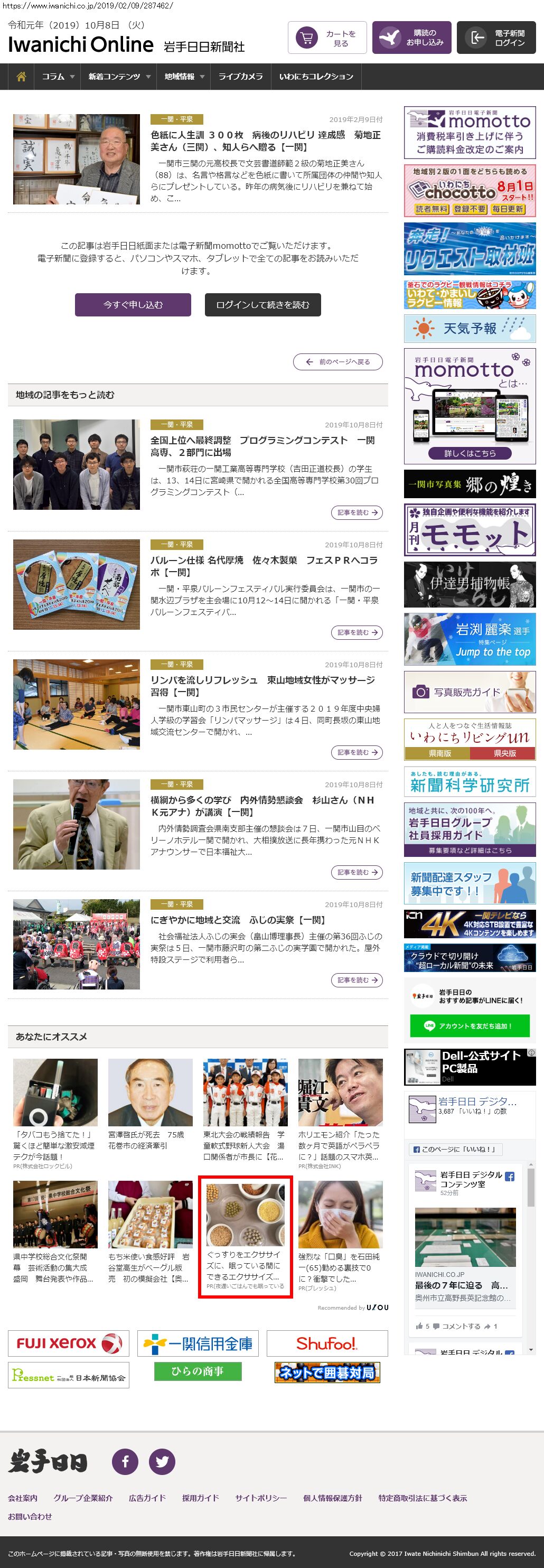View the shopping cart (カートを見る)

click(327, 39)
